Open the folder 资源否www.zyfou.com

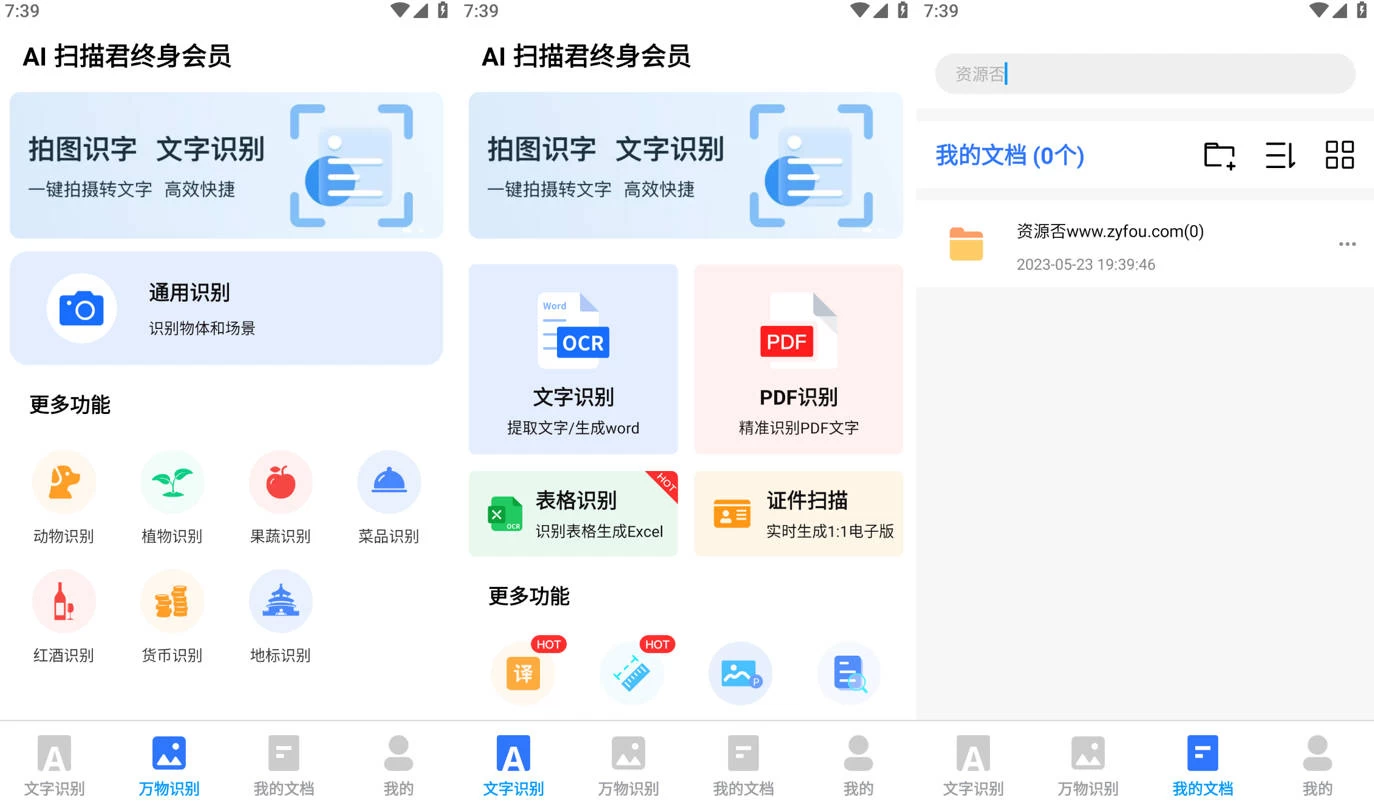(1110, 244)
